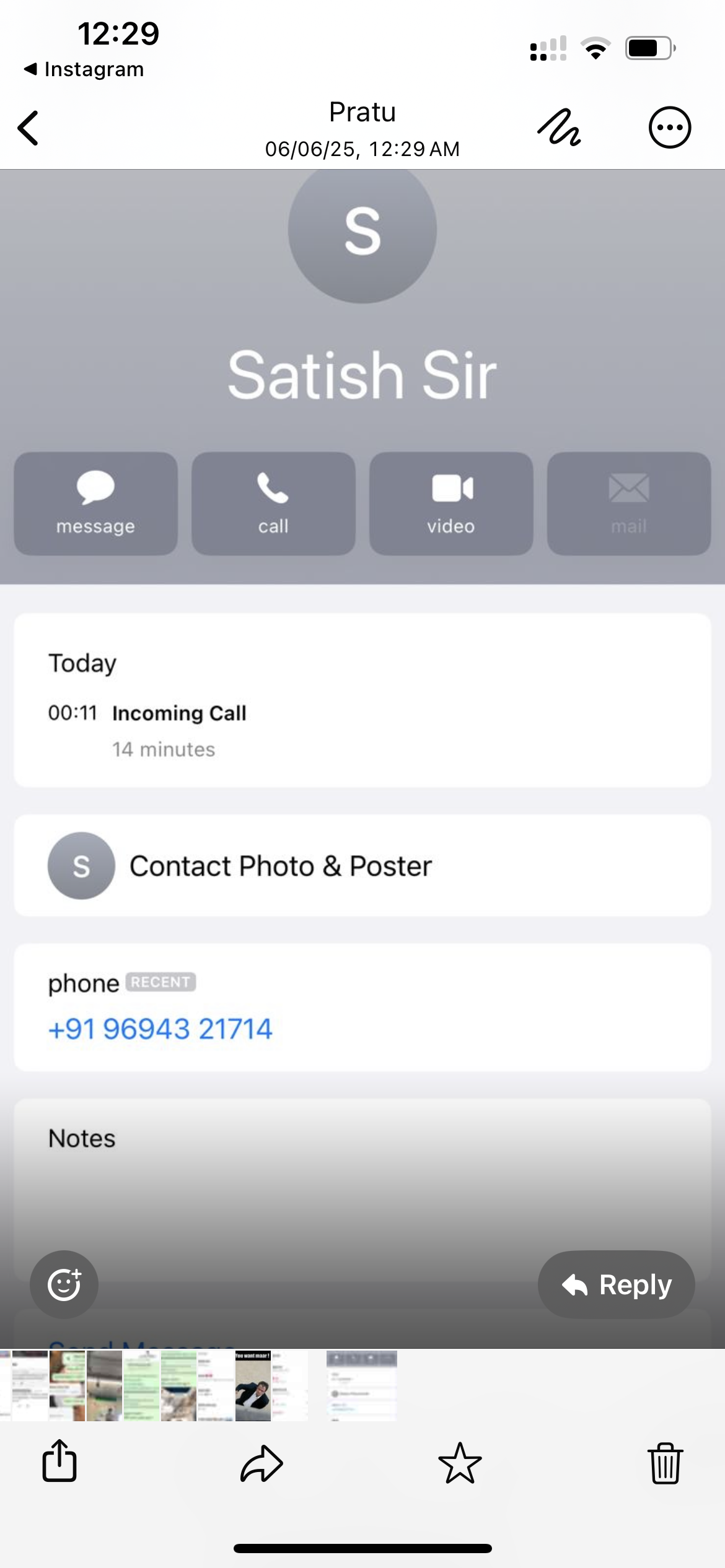Share this image via share sheet
725x1568 pixels.
point(59,1461)
